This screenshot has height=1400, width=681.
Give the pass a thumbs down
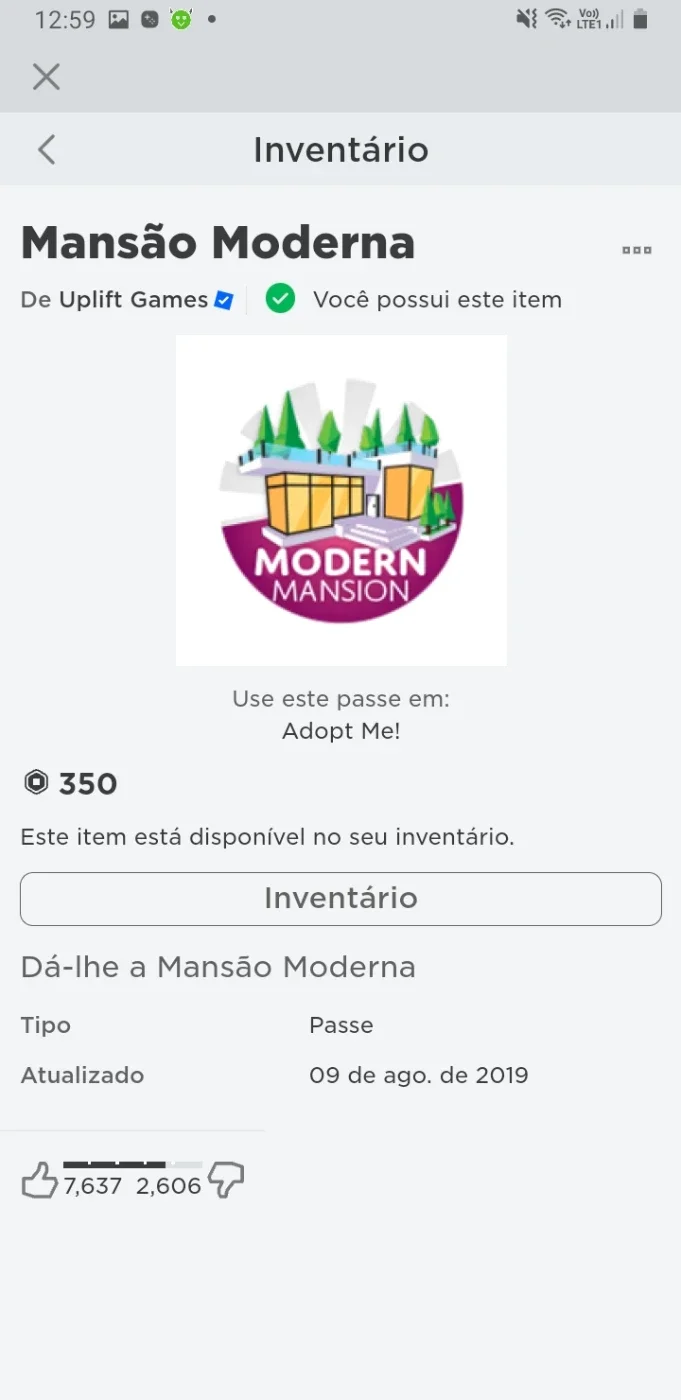click(226, 1181)
